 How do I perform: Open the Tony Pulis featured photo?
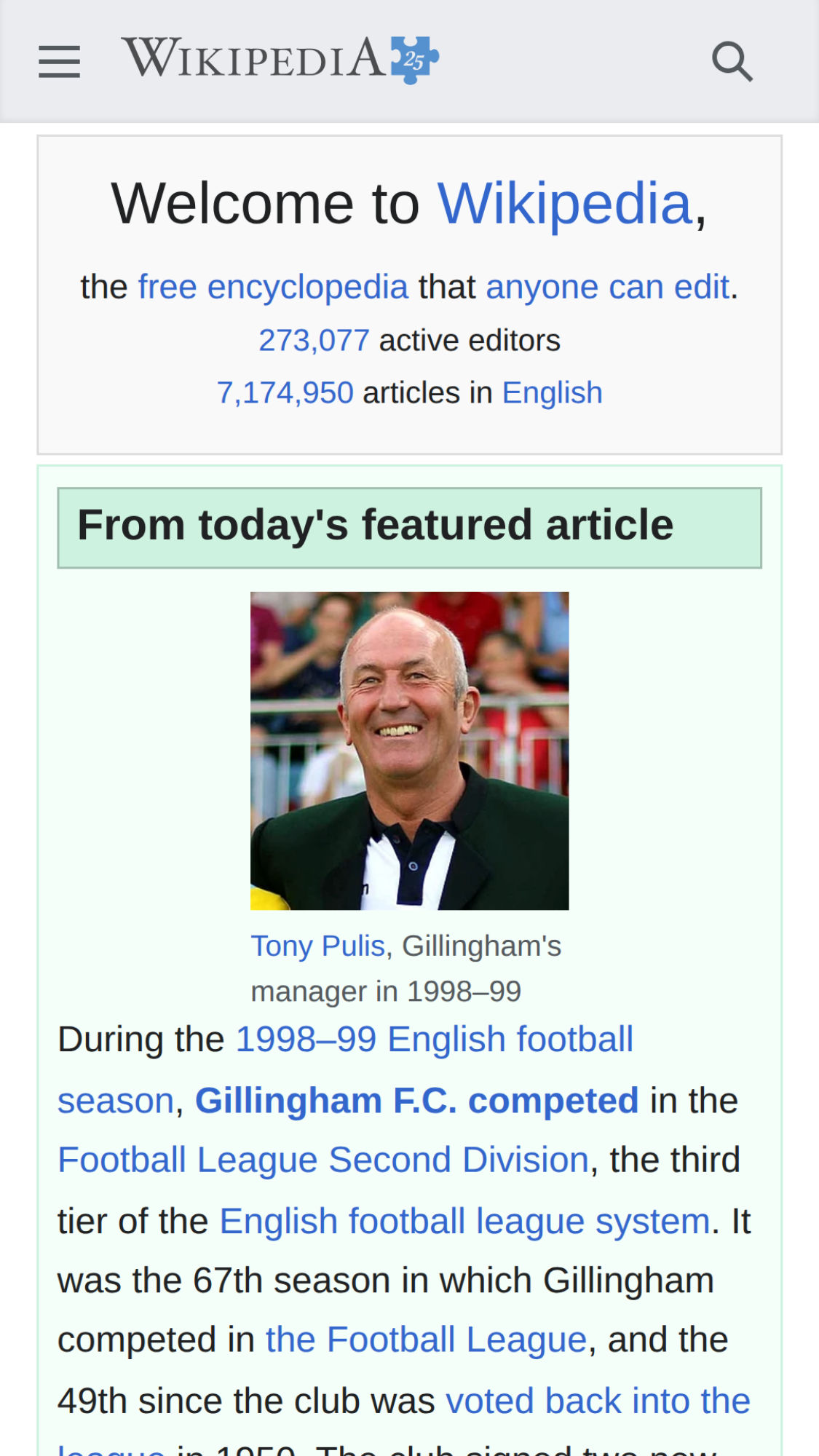[409, 751]
